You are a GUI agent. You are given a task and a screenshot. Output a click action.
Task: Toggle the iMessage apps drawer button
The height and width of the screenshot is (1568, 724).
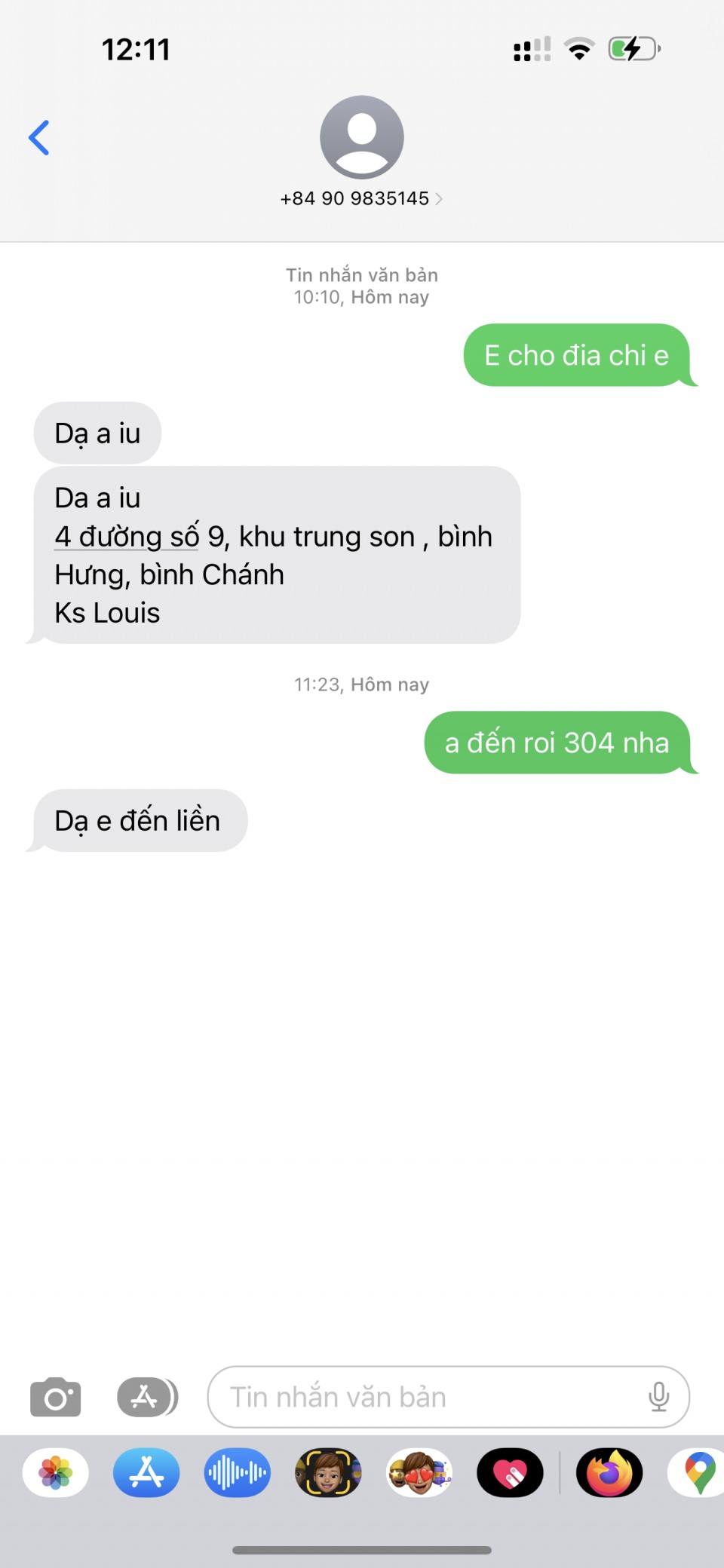pos(147,1398)
